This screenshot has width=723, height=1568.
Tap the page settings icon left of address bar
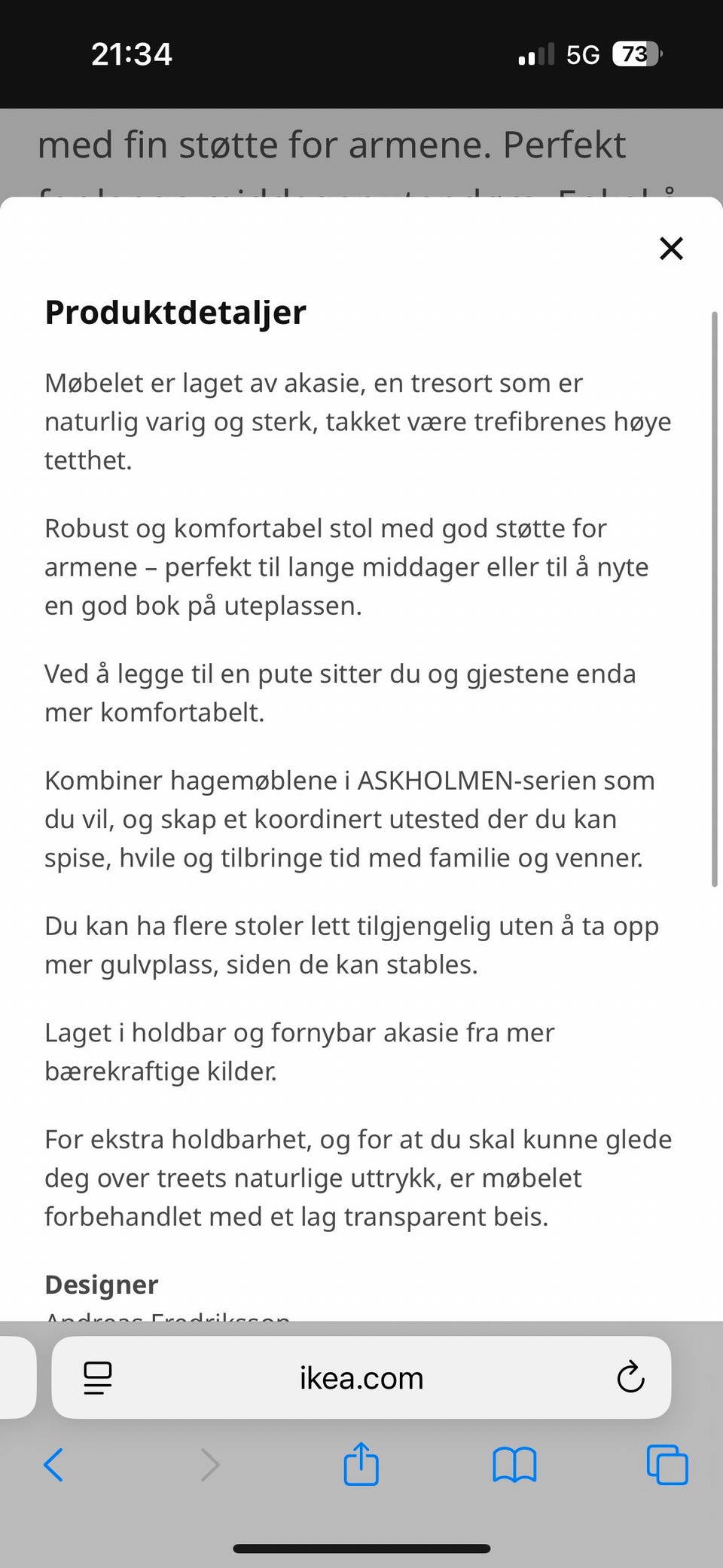pyautogui.click(x=97, y=1377)
